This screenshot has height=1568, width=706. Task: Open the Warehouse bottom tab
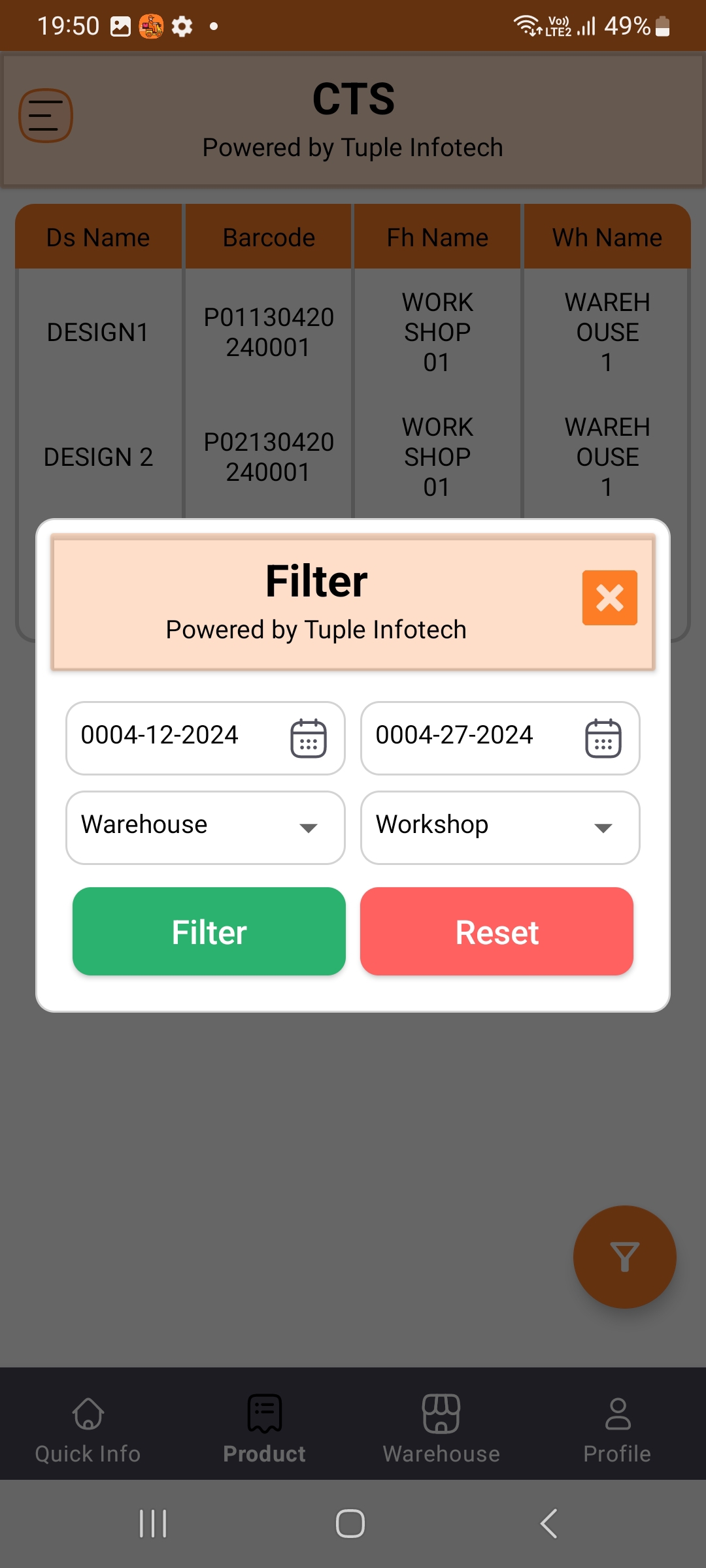(441, 1431)
